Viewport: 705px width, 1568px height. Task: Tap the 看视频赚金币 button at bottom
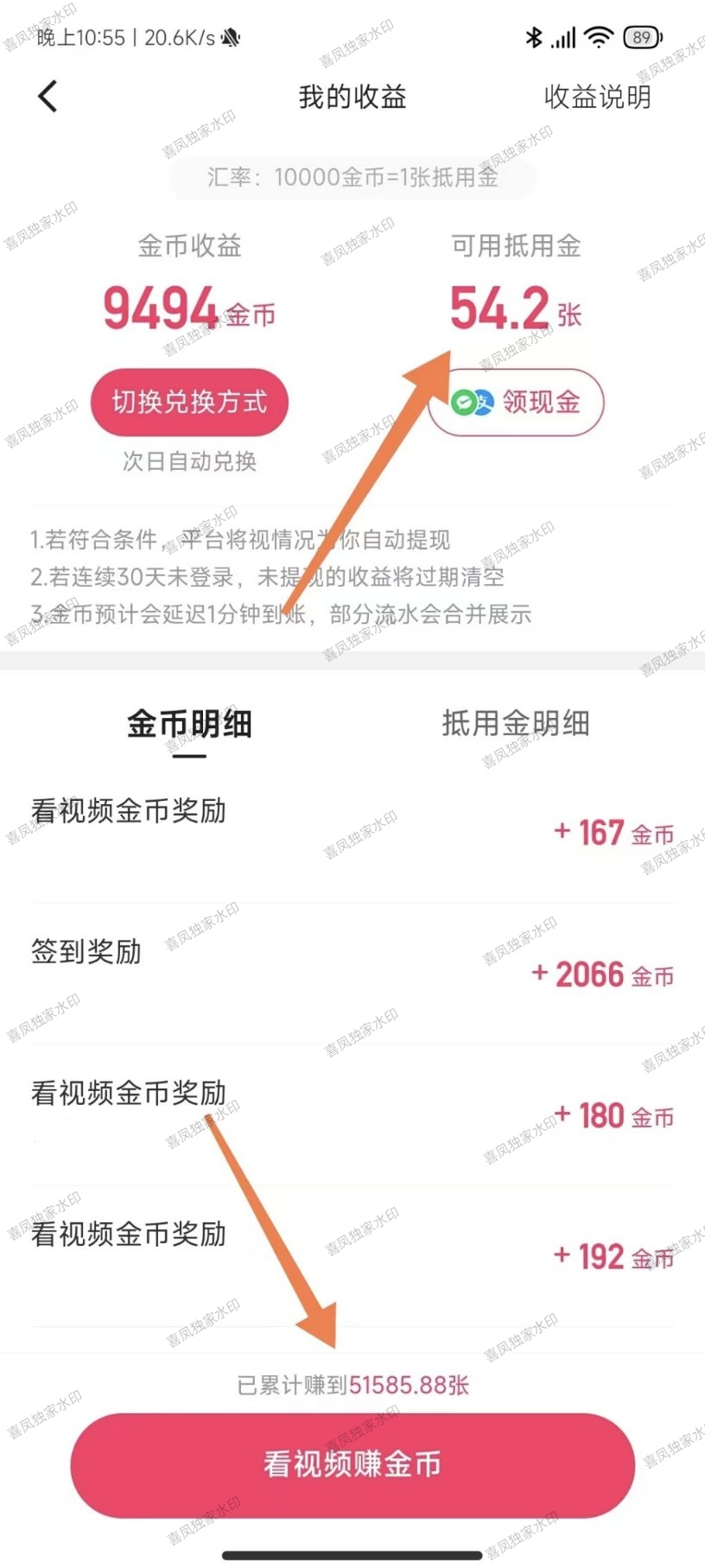[352, 1464]
